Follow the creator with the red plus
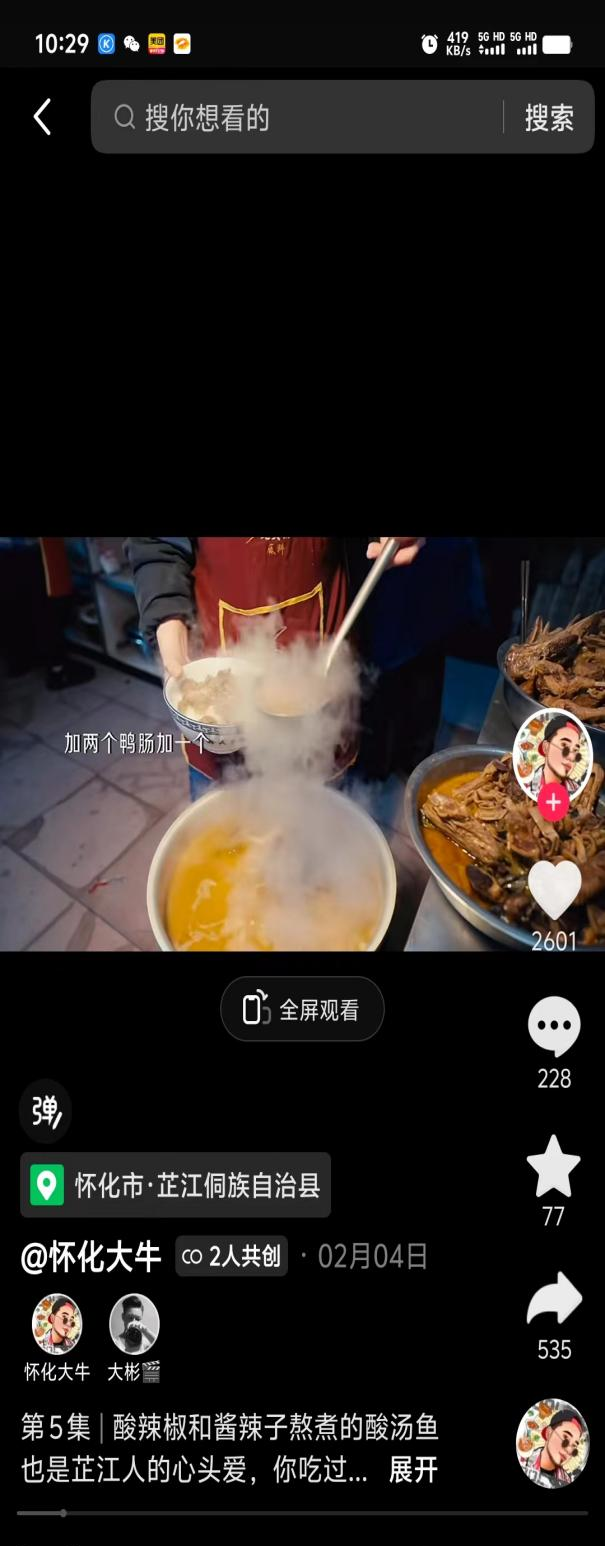Viewport: 605px width, 1546px height. (x=553, y=802)
